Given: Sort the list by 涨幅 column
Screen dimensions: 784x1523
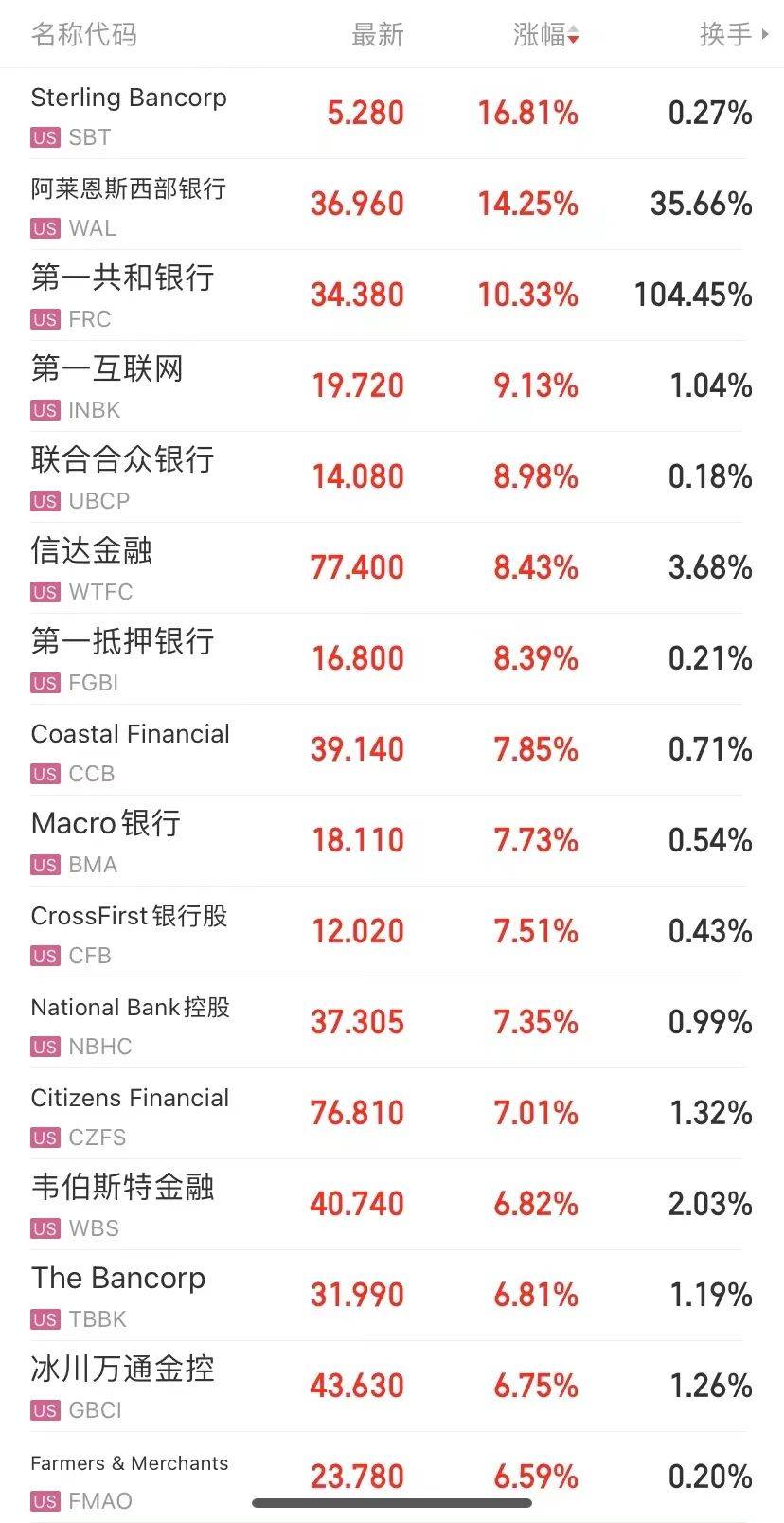Looking at the screenshot, I should [545, 35].
